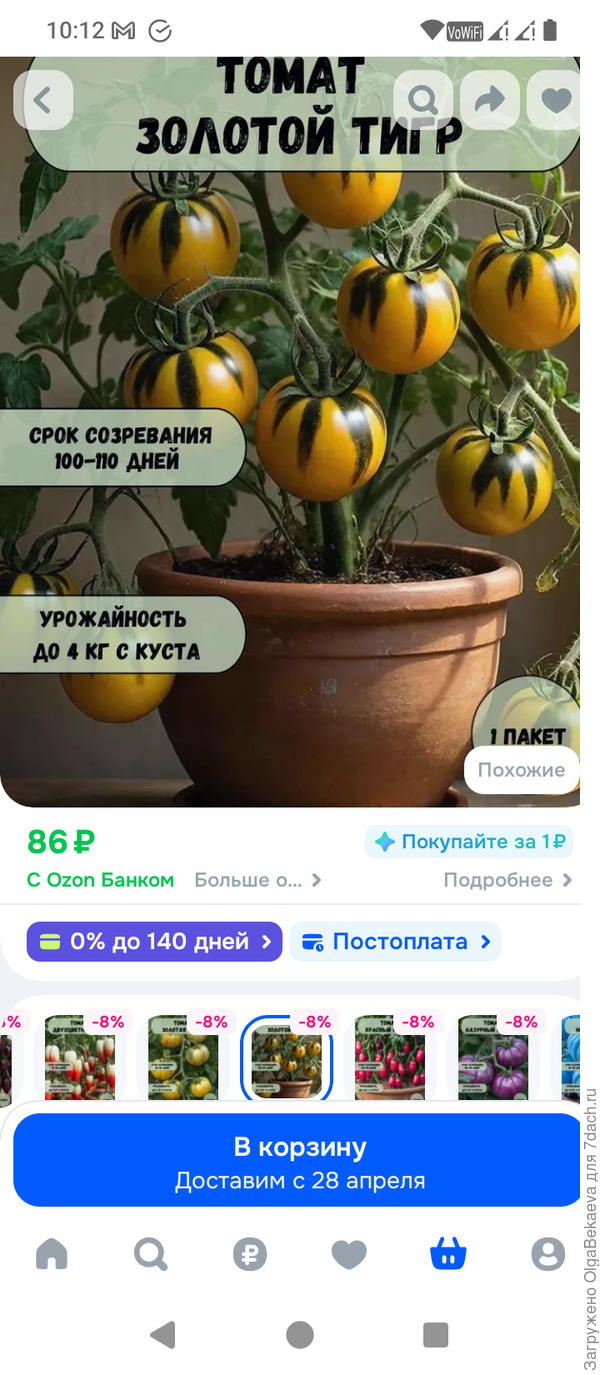This screenshot has height=1375, width=600.
Task: Open the Покупайте за 1₽ offer
Action: [469, 842]
